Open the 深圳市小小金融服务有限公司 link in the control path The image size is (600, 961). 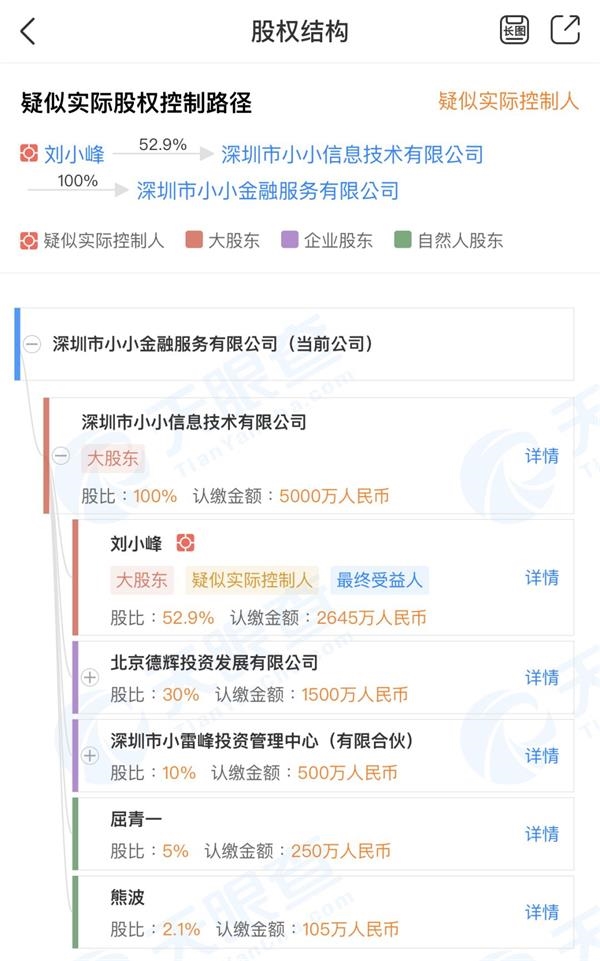(268, 191)
